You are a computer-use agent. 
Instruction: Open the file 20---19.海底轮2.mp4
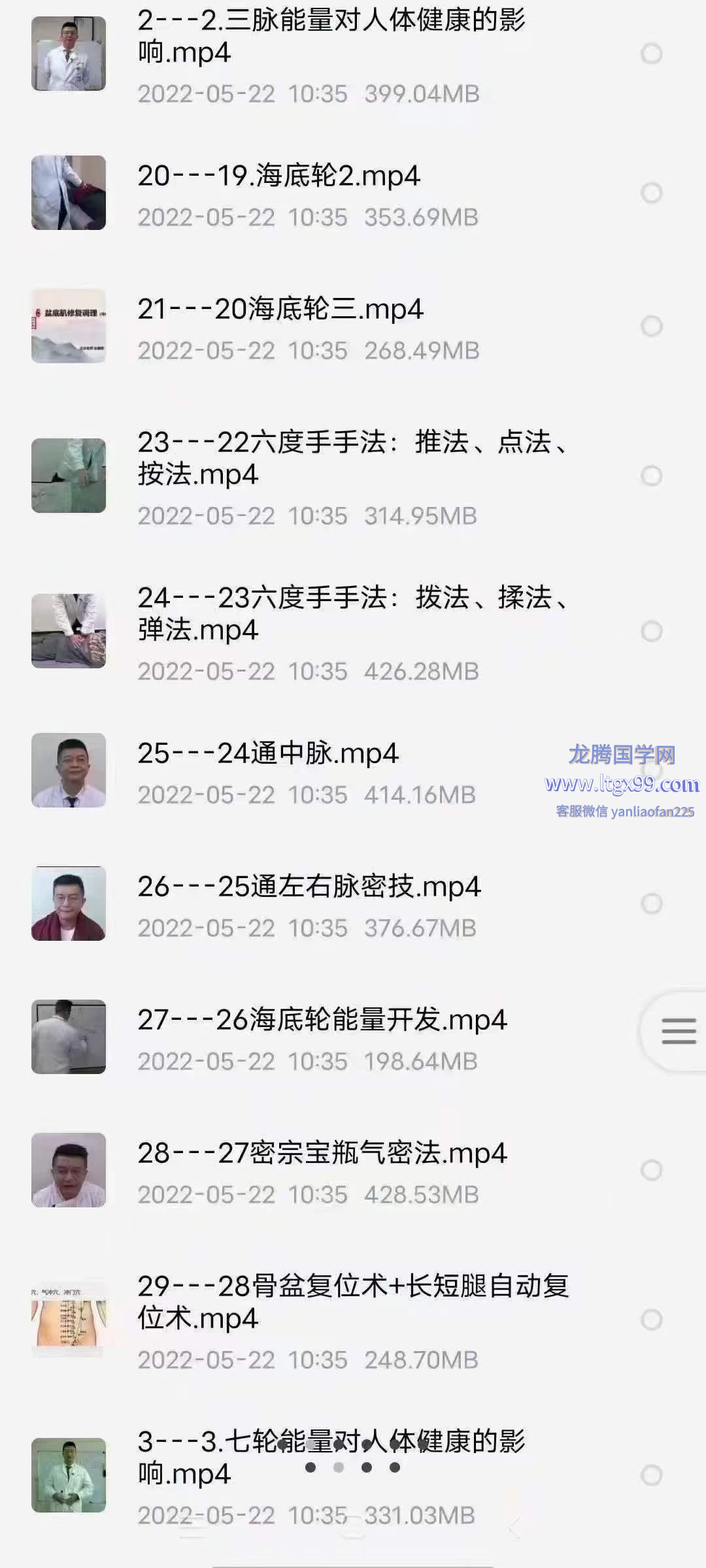(x=278, y=176)
